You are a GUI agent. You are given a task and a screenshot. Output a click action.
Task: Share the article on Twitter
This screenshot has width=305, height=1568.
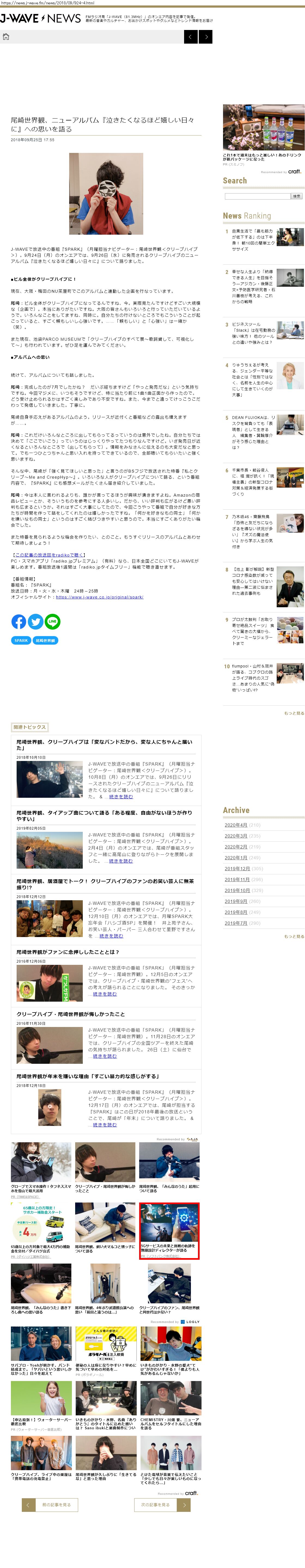[x=36, y=621]
